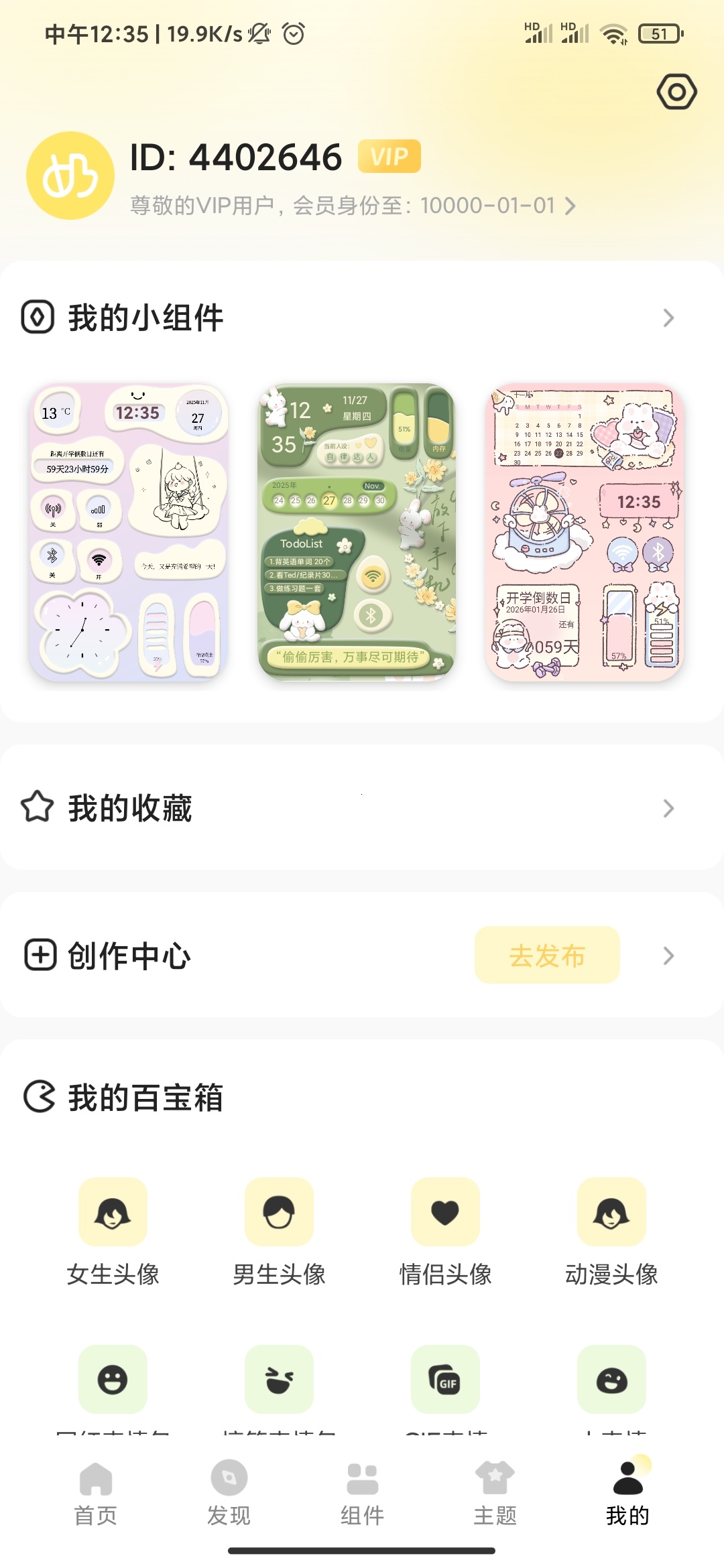Tap the 去发布 publish button
The height and width of the screenshot is (1568, 724).
[547, 956]
